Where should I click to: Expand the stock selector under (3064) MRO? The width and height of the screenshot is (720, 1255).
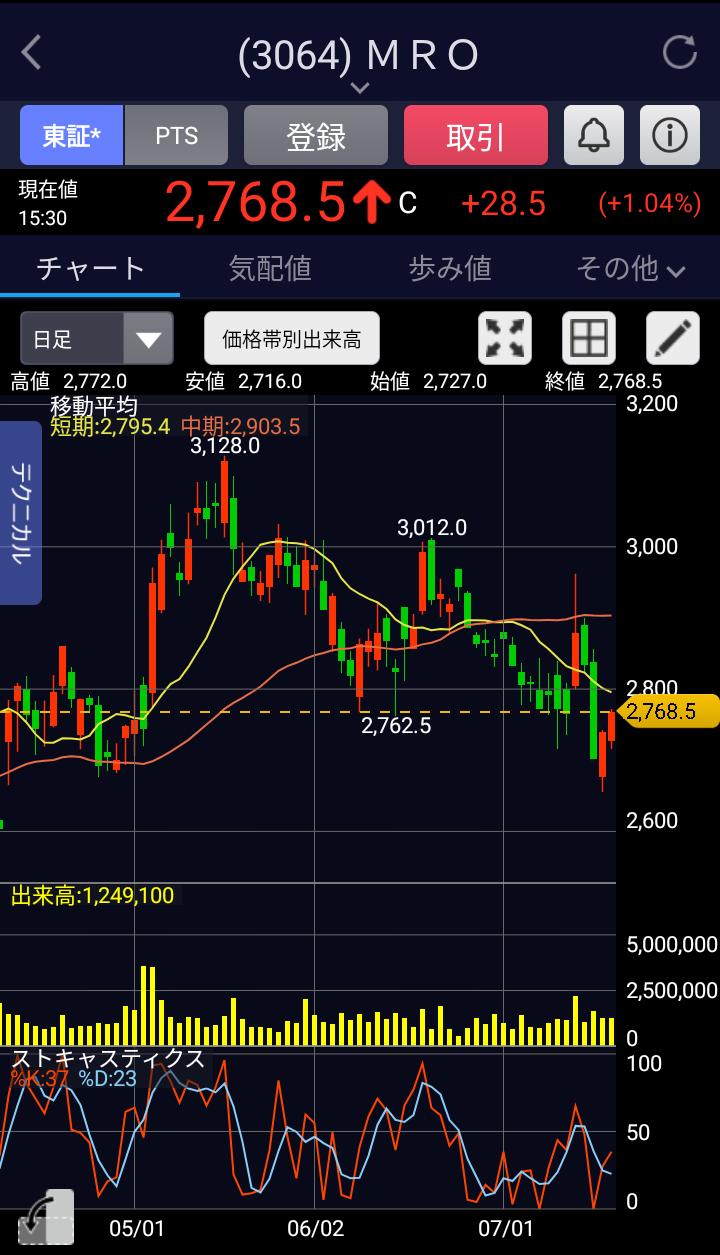click(x=359, y=88)
